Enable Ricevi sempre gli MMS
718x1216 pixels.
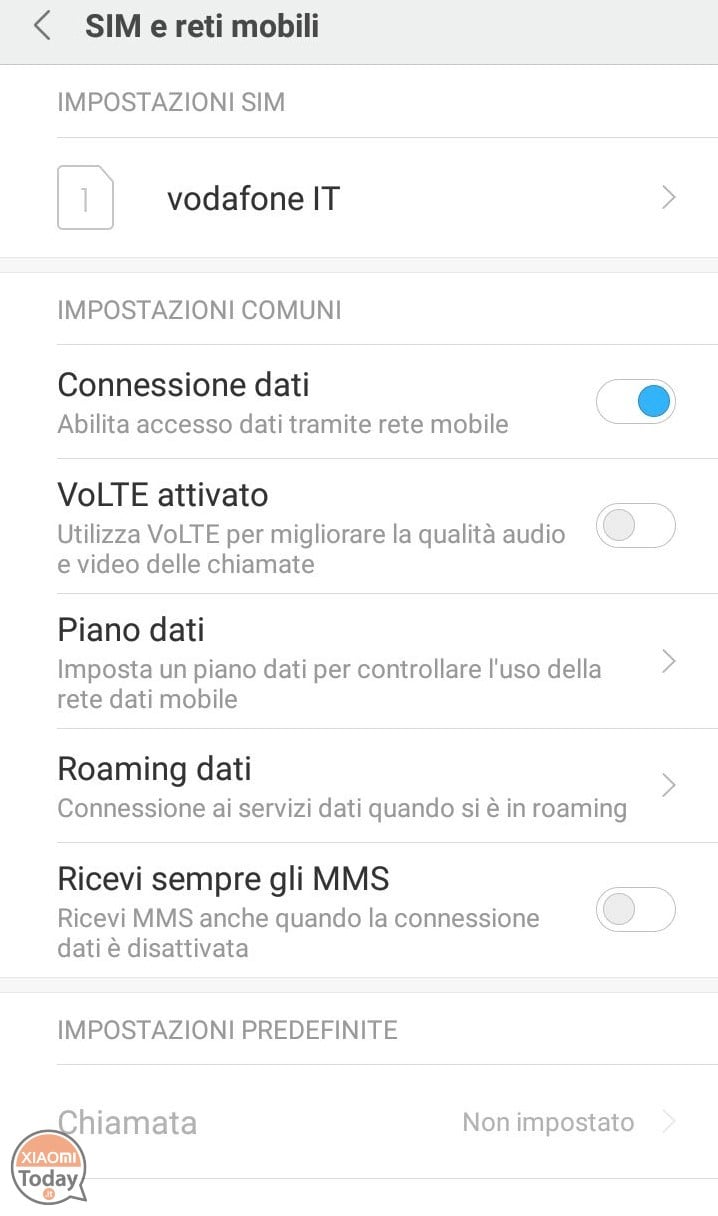click(x=636, y=909)
